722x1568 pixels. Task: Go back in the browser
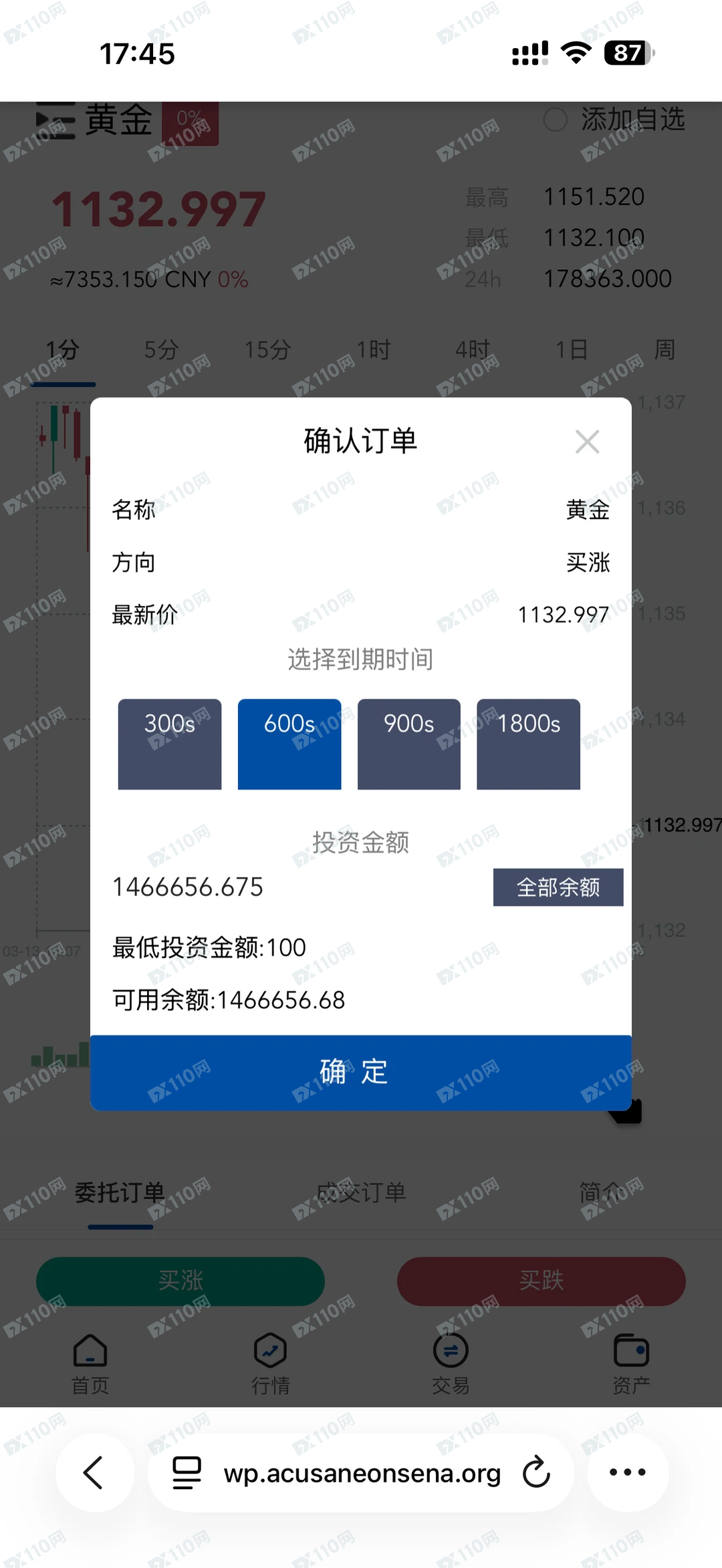pos(94,1472)
